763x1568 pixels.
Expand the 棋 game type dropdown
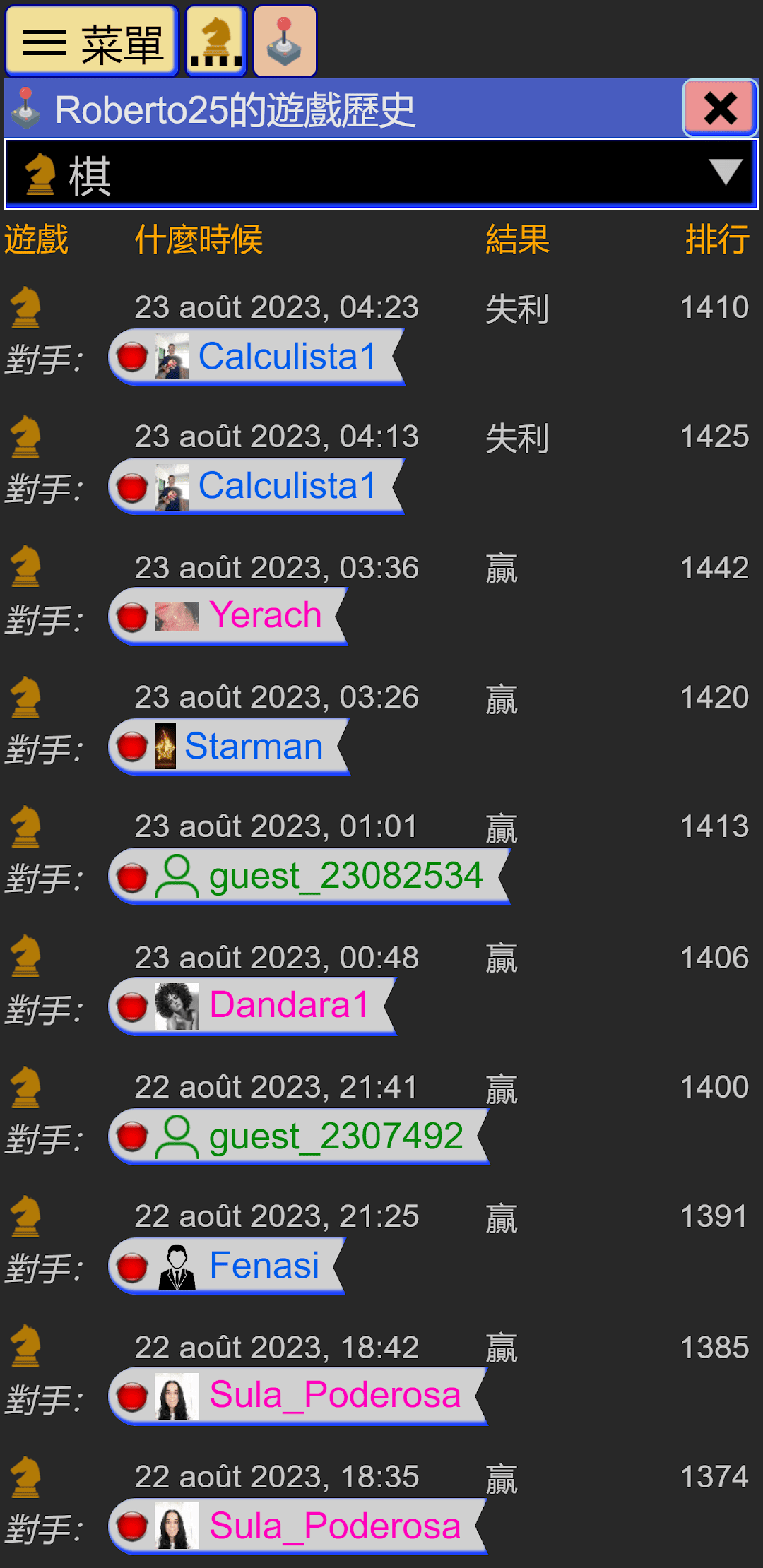point(381,174)
